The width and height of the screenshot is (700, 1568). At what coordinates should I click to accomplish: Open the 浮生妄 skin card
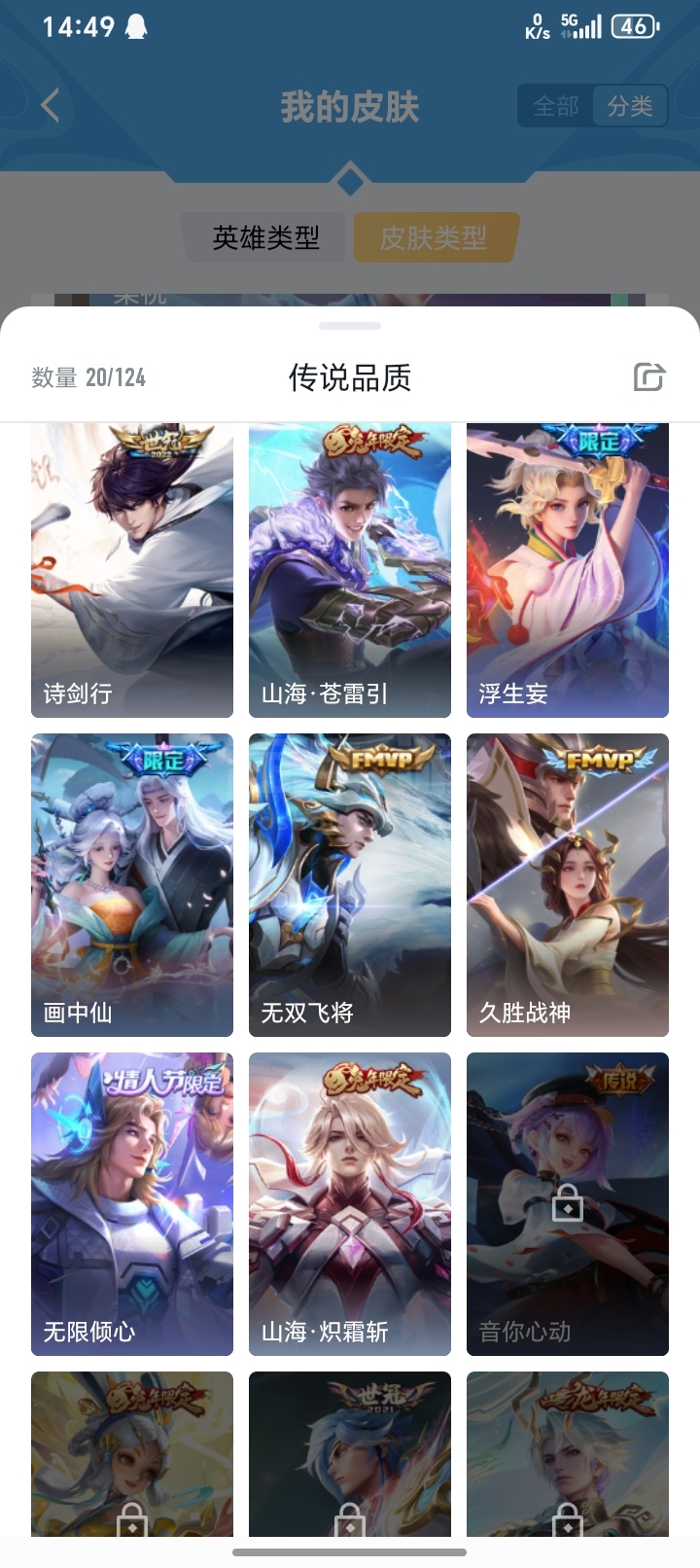tap(568, 571)
